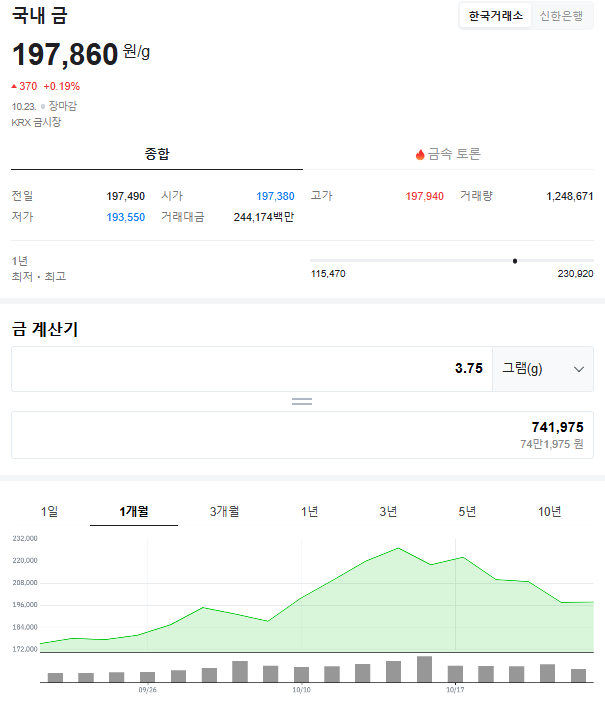Switch chart to 3개월
The image size is (605, 704).
click(225, 511)
